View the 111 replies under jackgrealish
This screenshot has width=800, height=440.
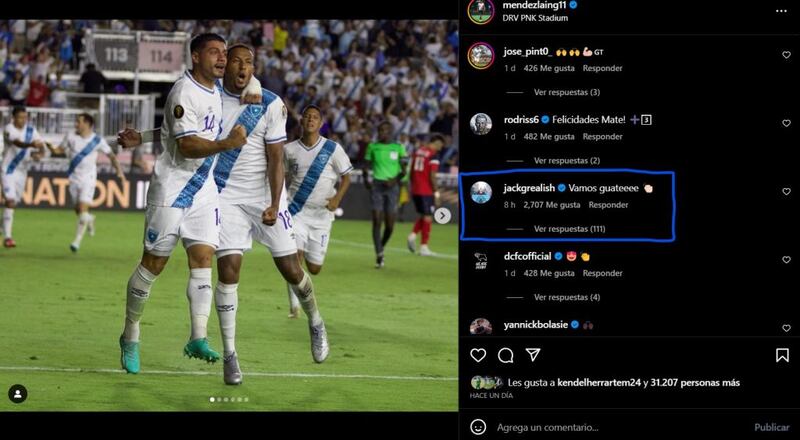570,229
